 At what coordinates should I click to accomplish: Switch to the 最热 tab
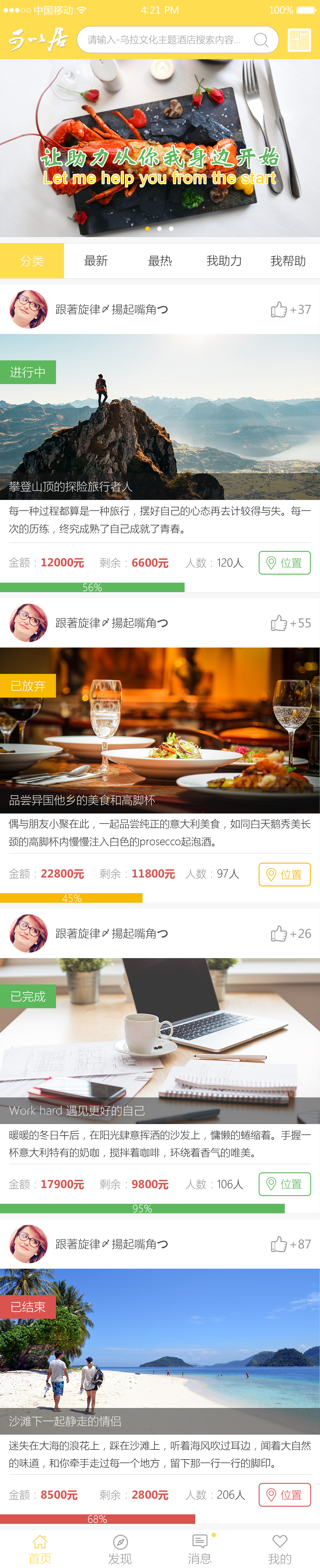point(160,261)
